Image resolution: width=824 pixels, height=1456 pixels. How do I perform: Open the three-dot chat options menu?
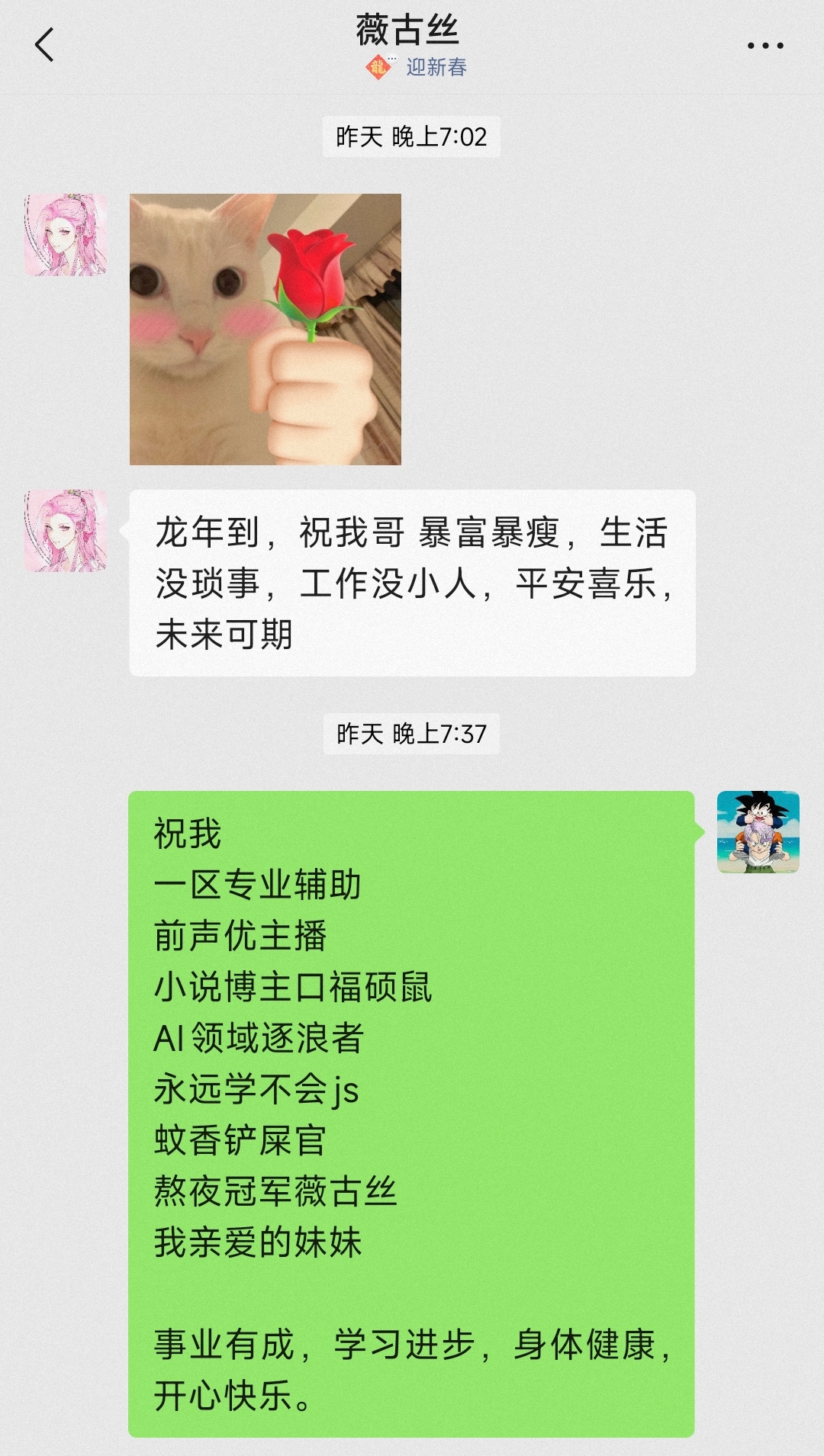click(764, 46)
